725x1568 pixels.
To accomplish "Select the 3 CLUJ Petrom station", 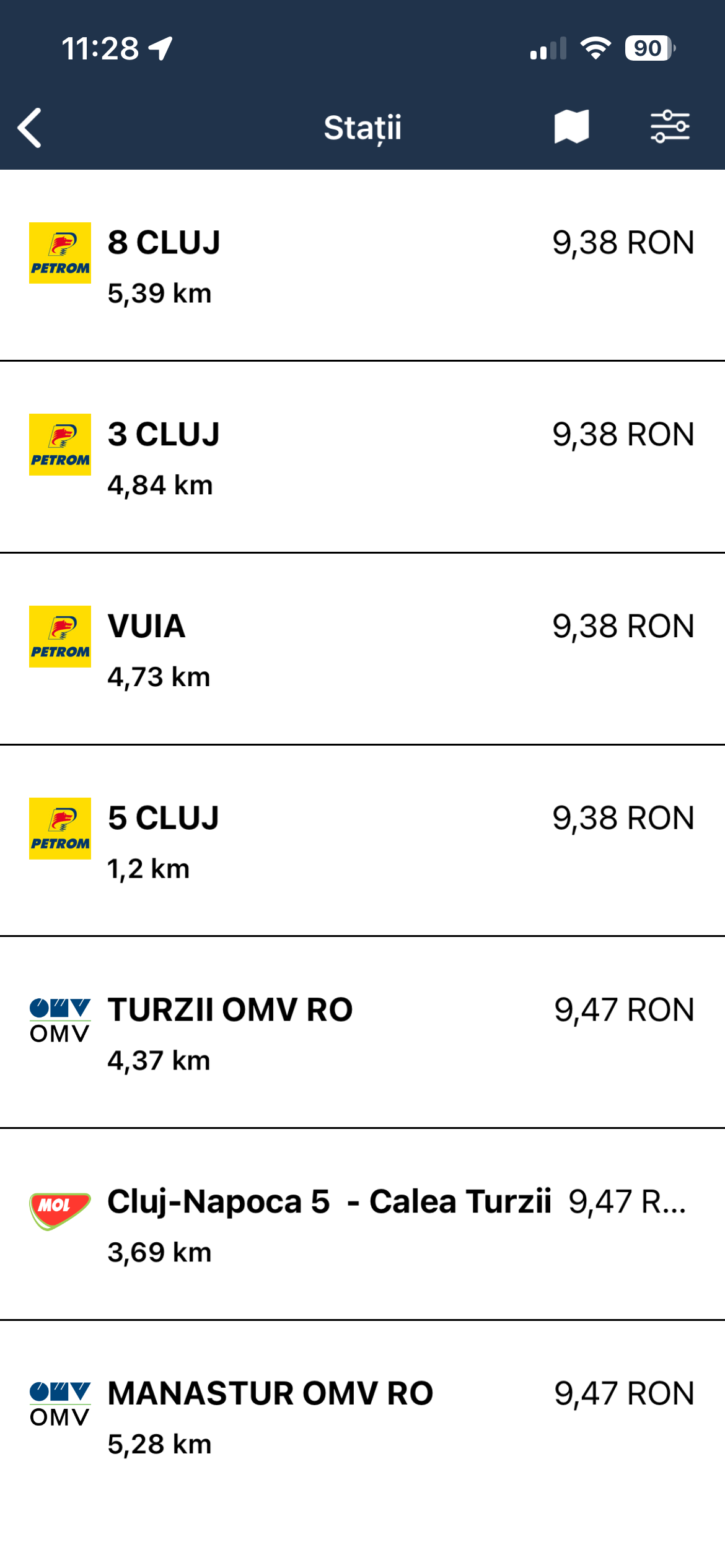I will tap(362, 458).
